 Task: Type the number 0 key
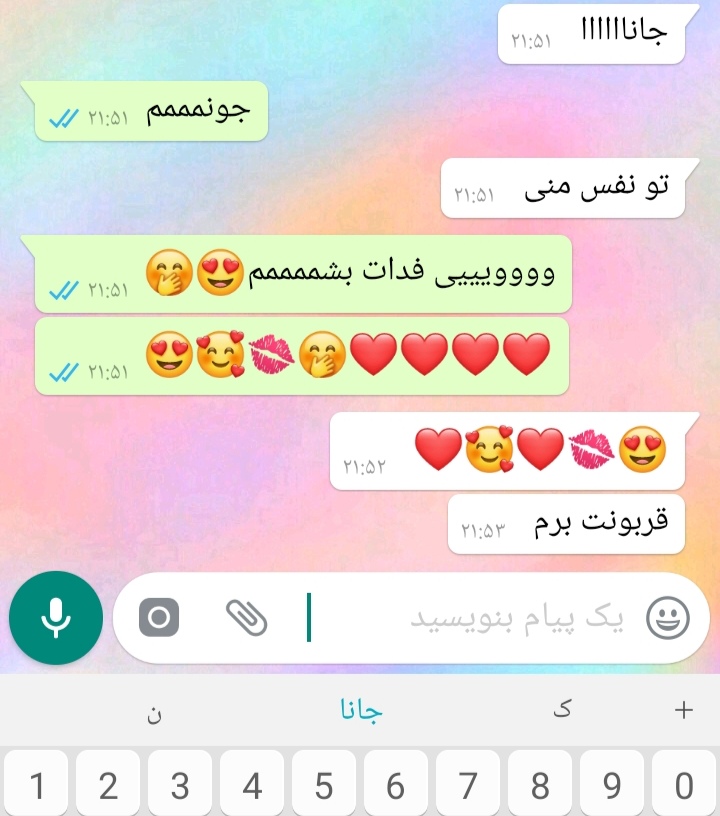[x=684, y=786]
